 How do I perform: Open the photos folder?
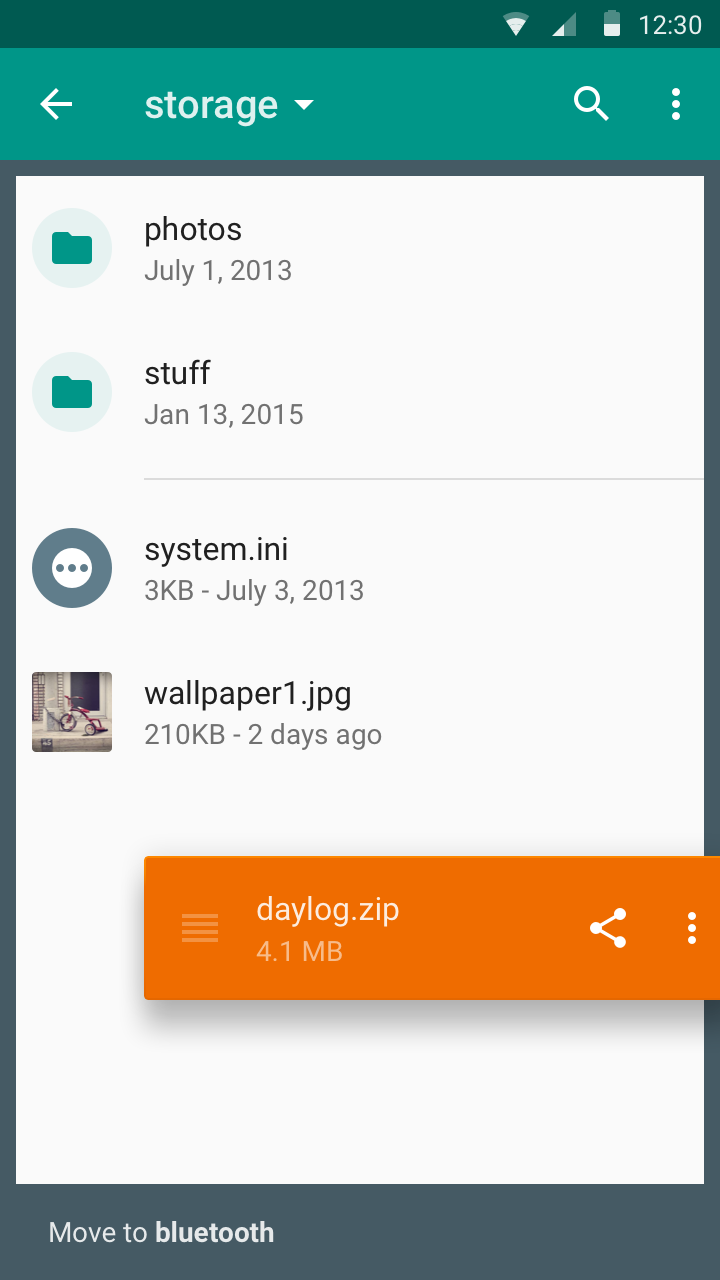coord(360,248)
